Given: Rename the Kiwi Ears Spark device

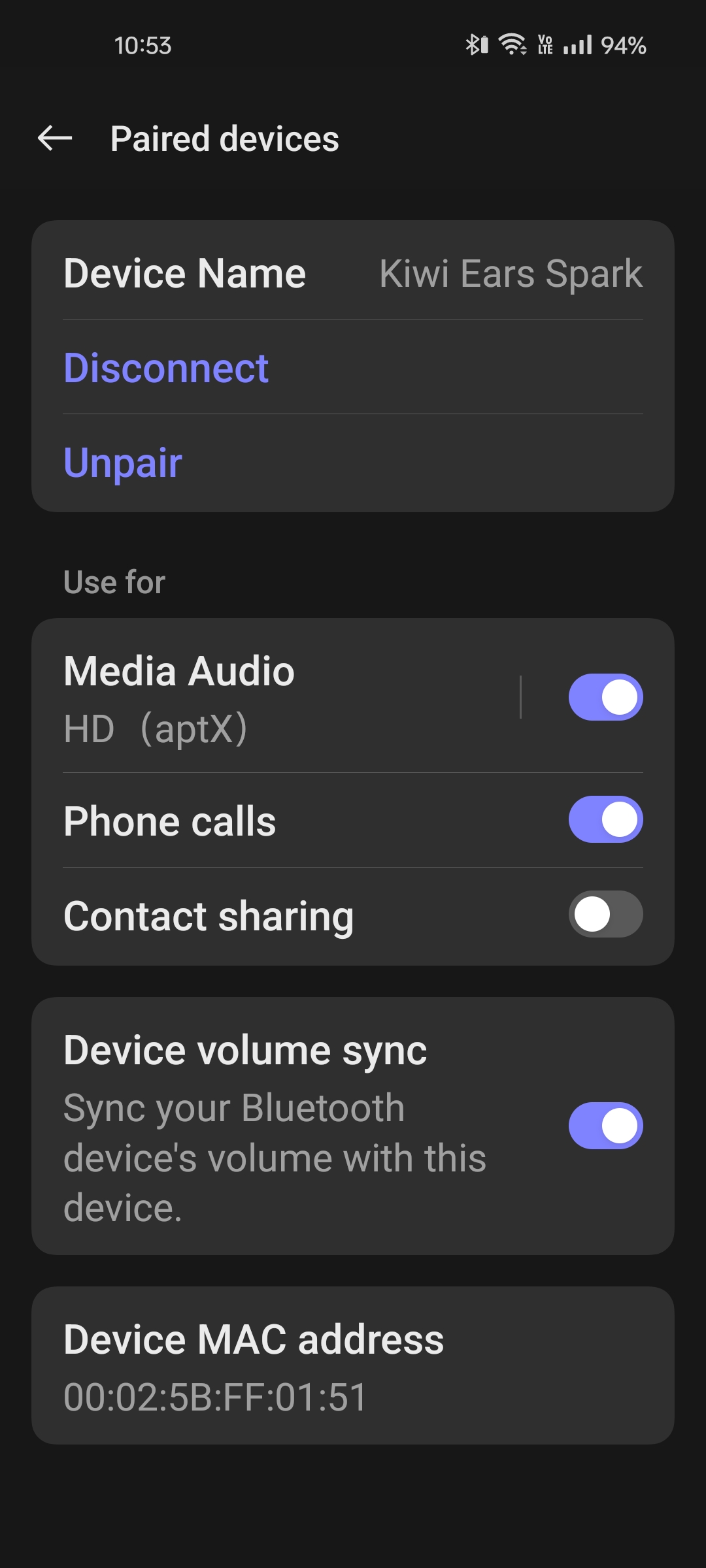Looking at the screenshot, I should click(x=353, y=273).
